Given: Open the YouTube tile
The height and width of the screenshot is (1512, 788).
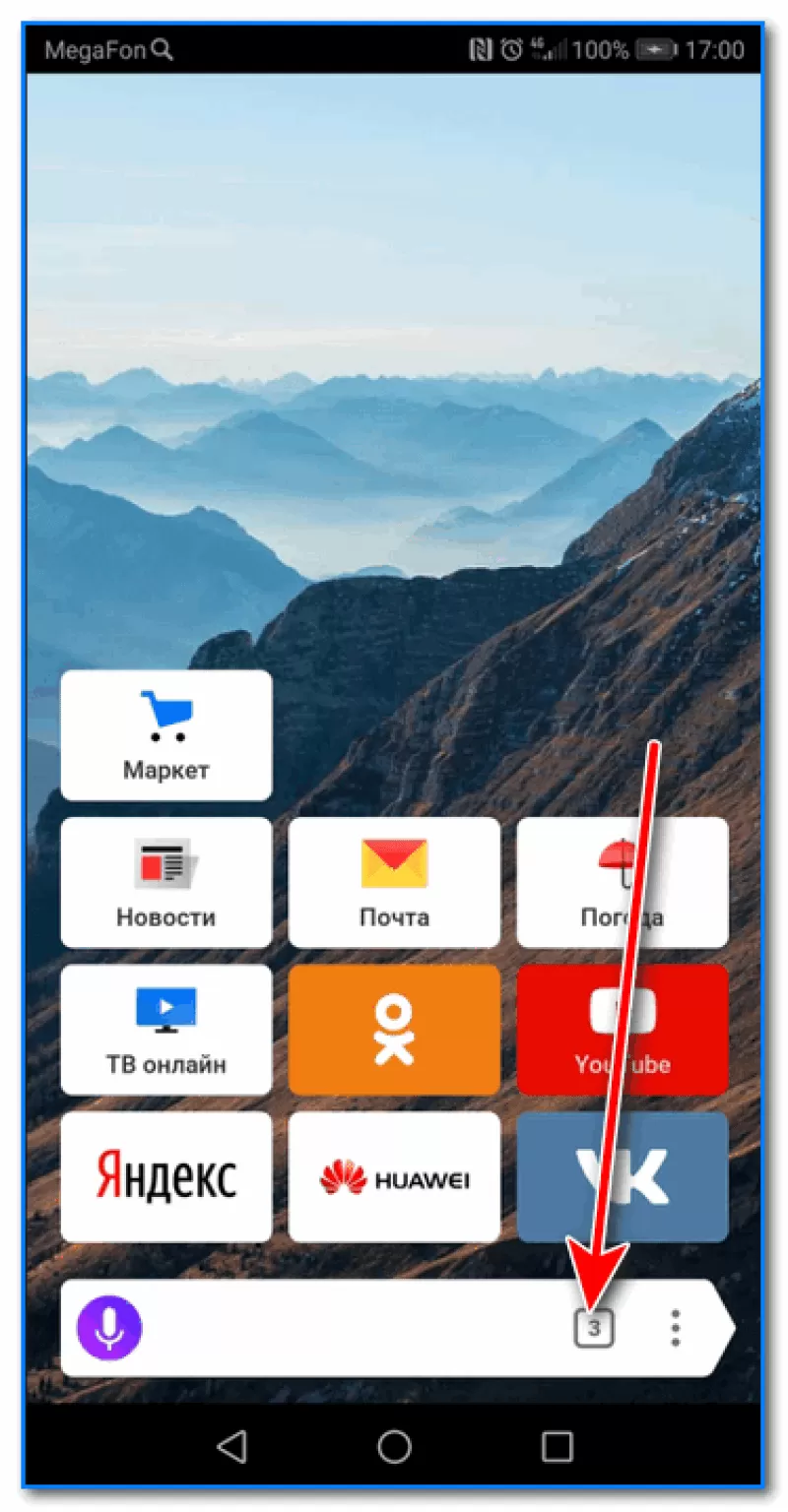Looking at the screenshot, I should pyautogui.click(x=622, y=1030).
